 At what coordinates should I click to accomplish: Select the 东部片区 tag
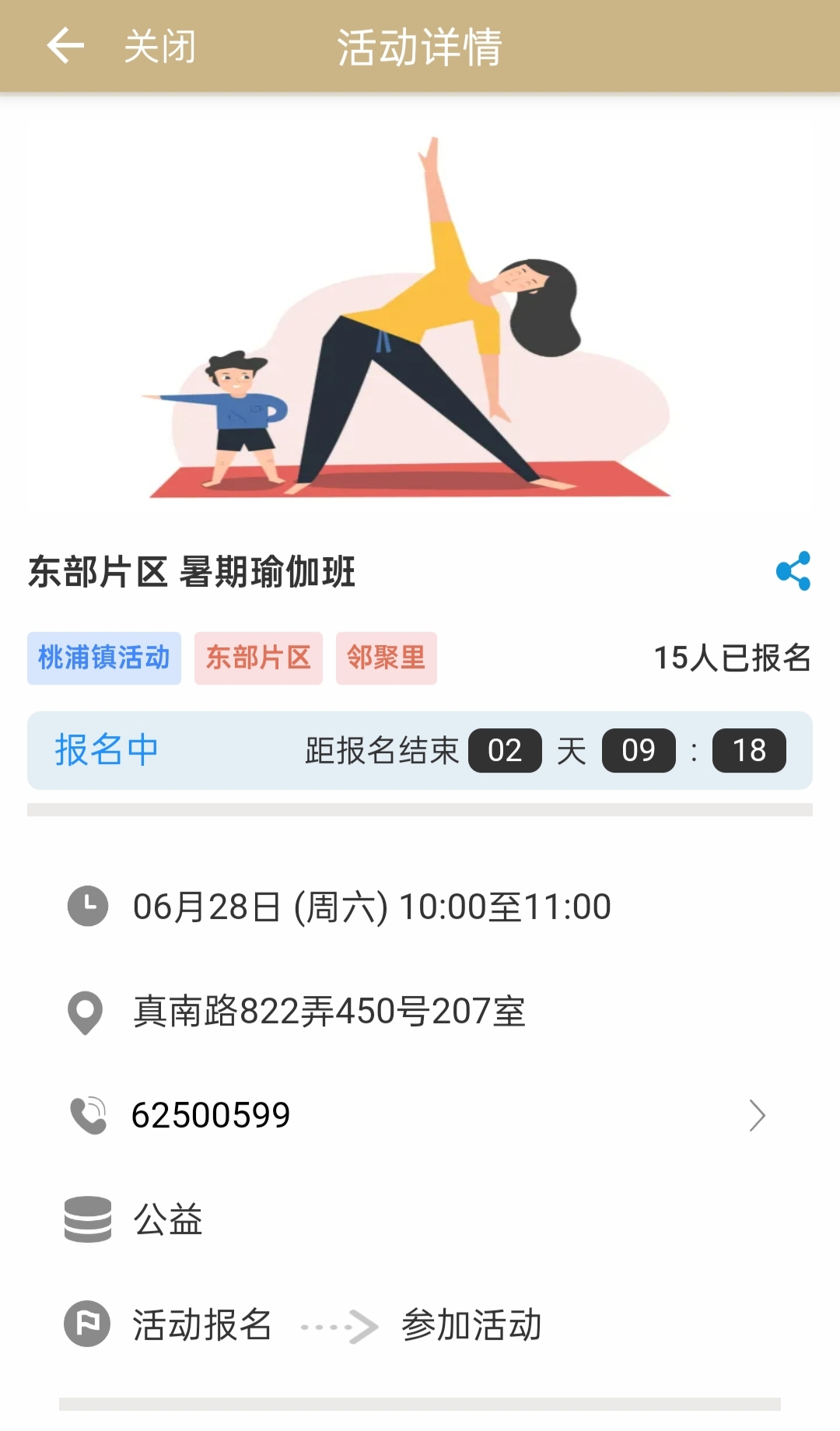pyautogui.click(x=258, y=658)
